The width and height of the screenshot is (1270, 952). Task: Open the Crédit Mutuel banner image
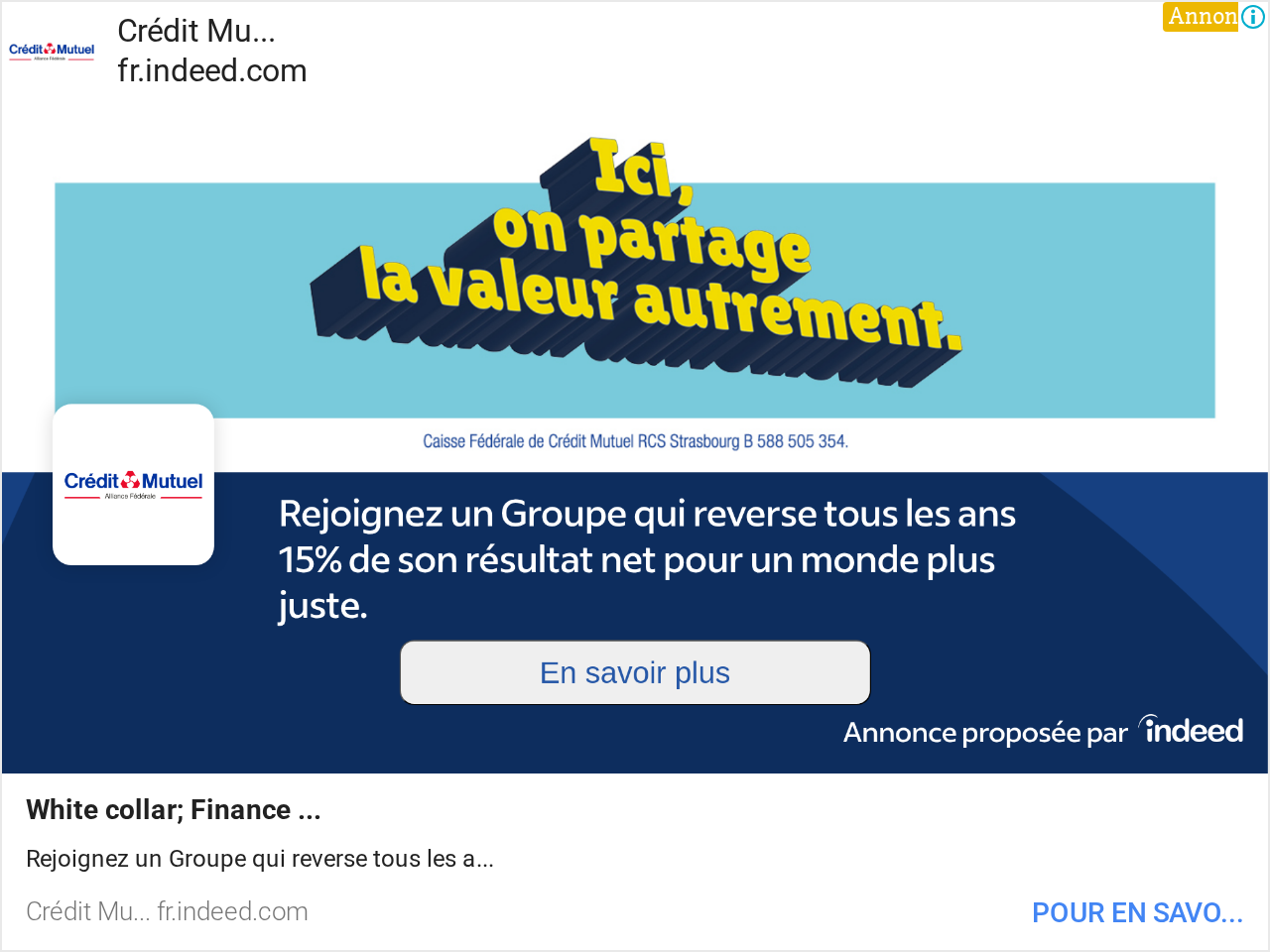[635, 299]
